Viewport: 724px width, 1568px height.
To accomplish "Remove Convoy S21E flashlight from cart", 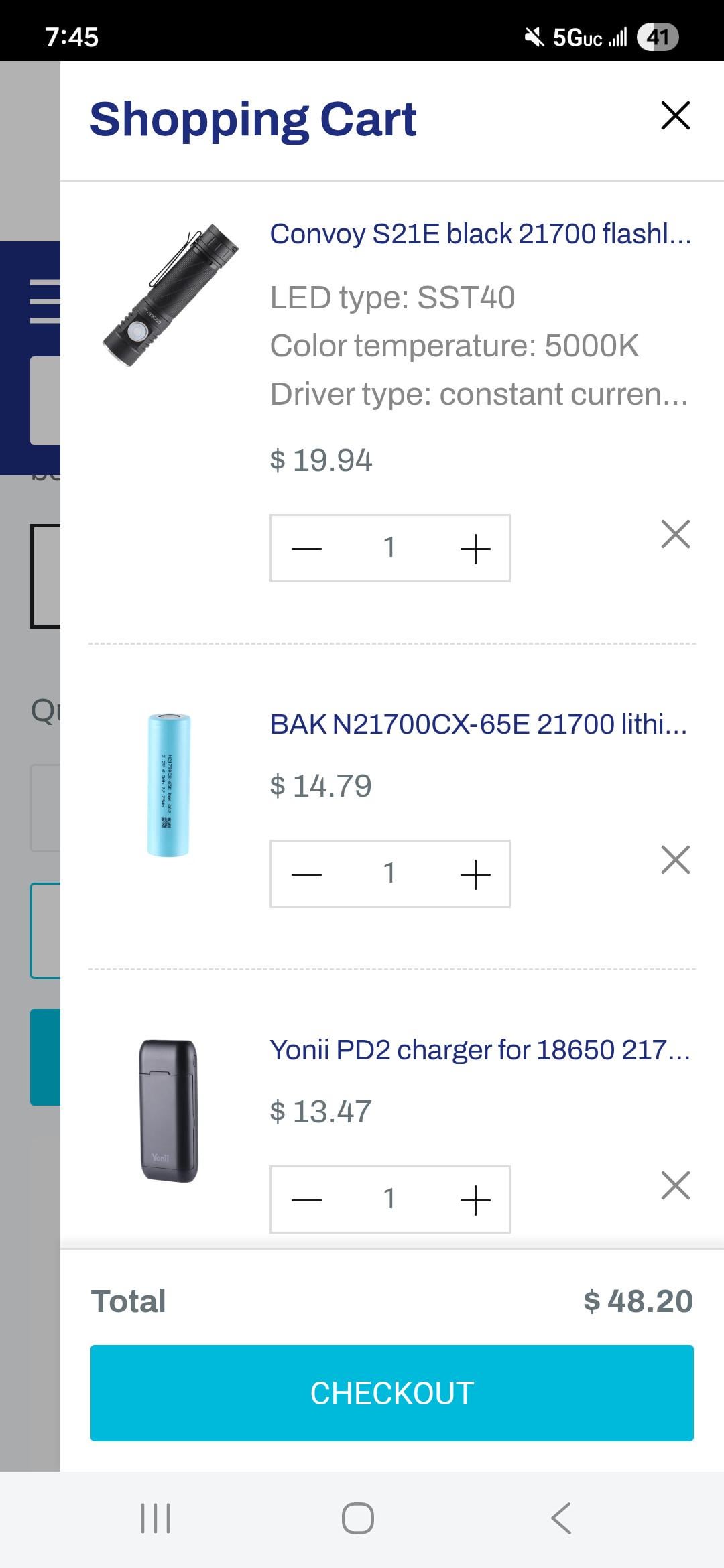I will pyautogui.click(x=675, y=534).
